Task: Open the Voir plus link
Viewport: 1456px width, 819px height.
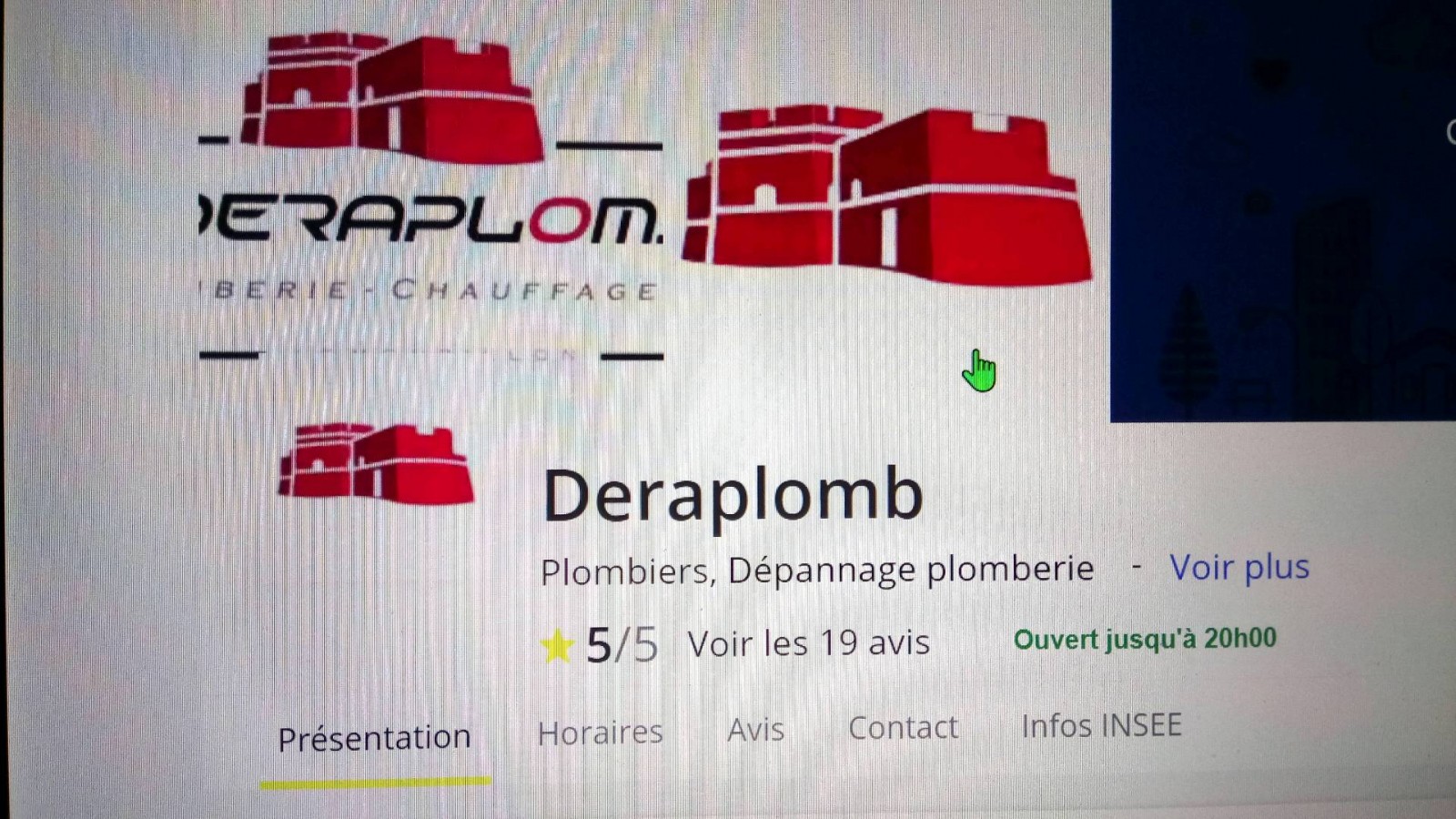Action: point(1239,568)
